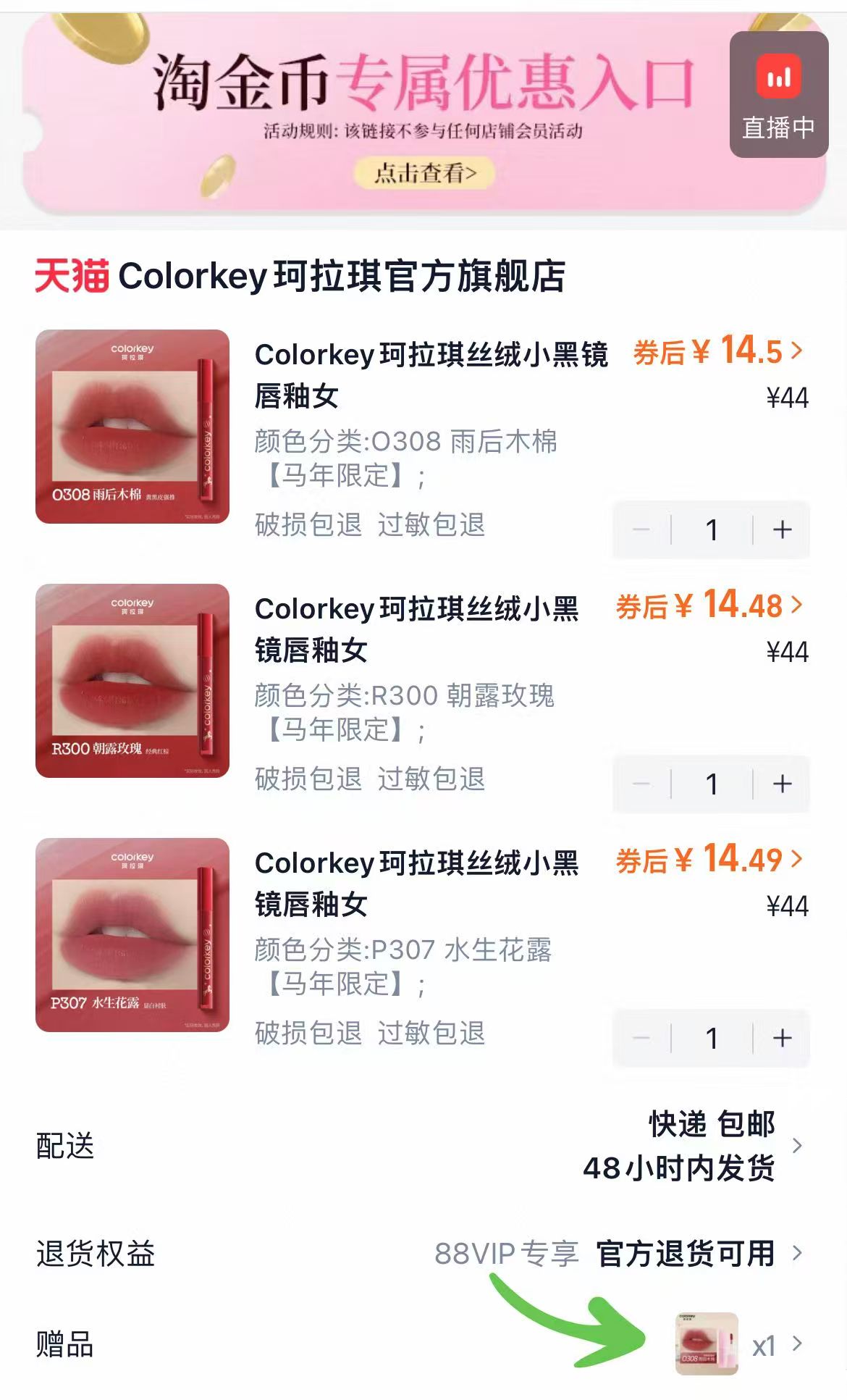Click the O308 雨后木棉 product thumbnail
This screenshot has height=1400, width=847.
132,426
